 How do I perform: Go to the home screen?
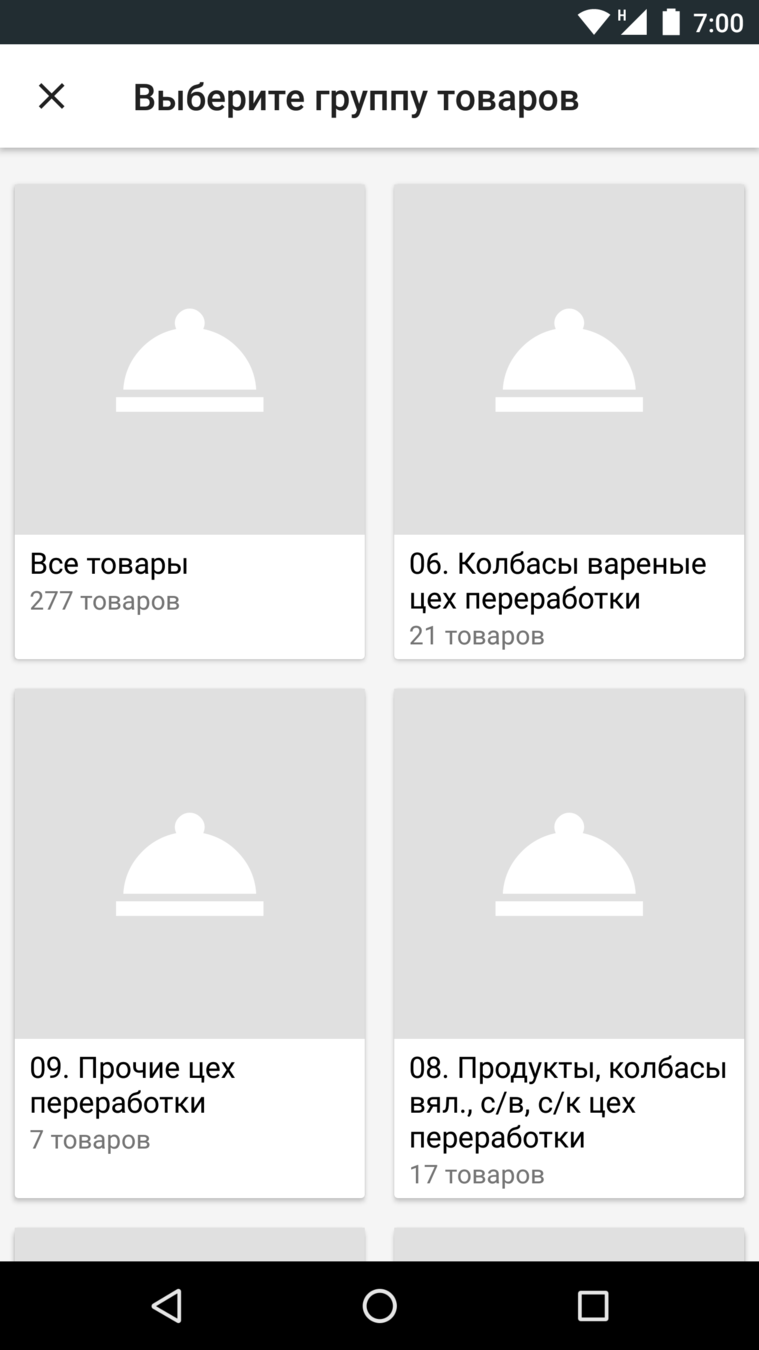[379, 1305]
